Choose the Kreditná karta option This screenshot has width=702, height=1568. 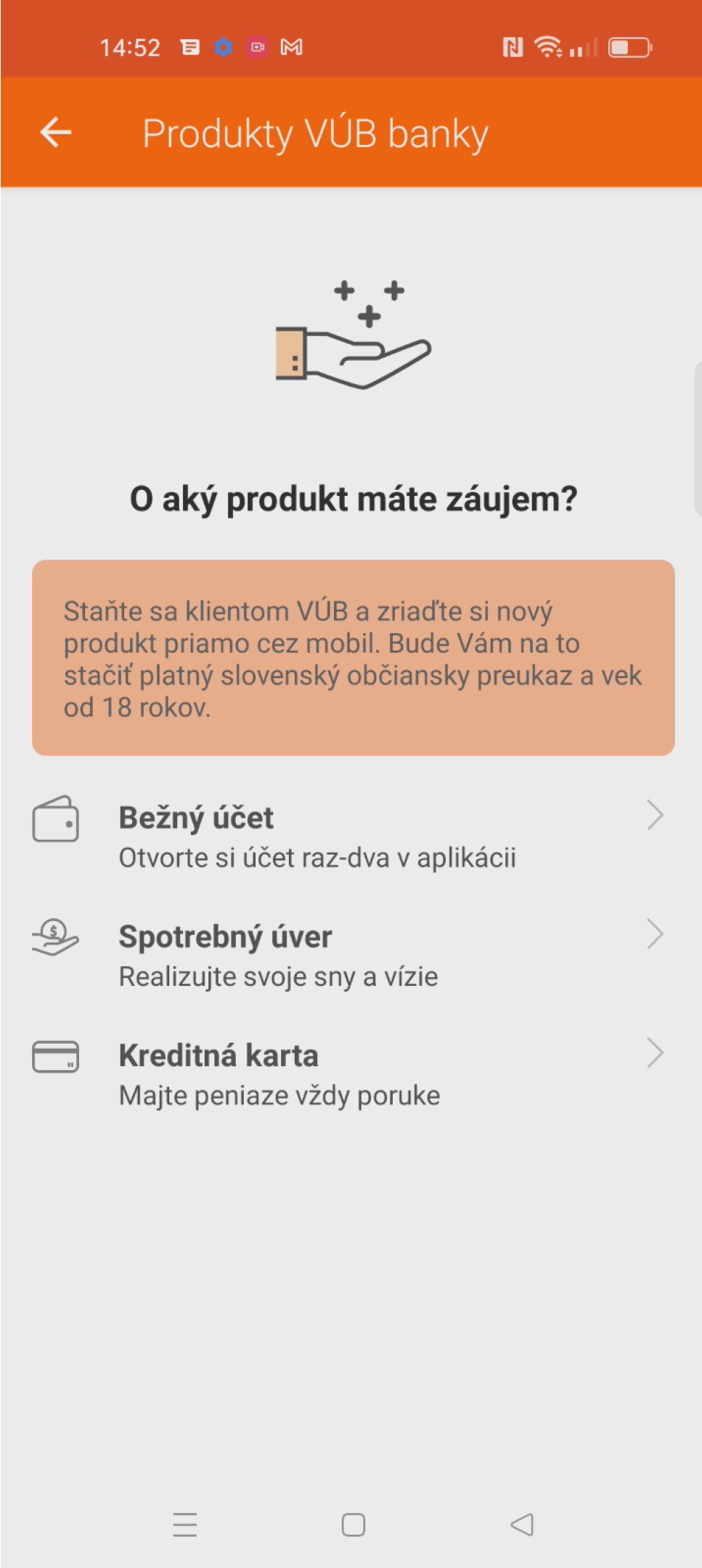pos(348,1074)
